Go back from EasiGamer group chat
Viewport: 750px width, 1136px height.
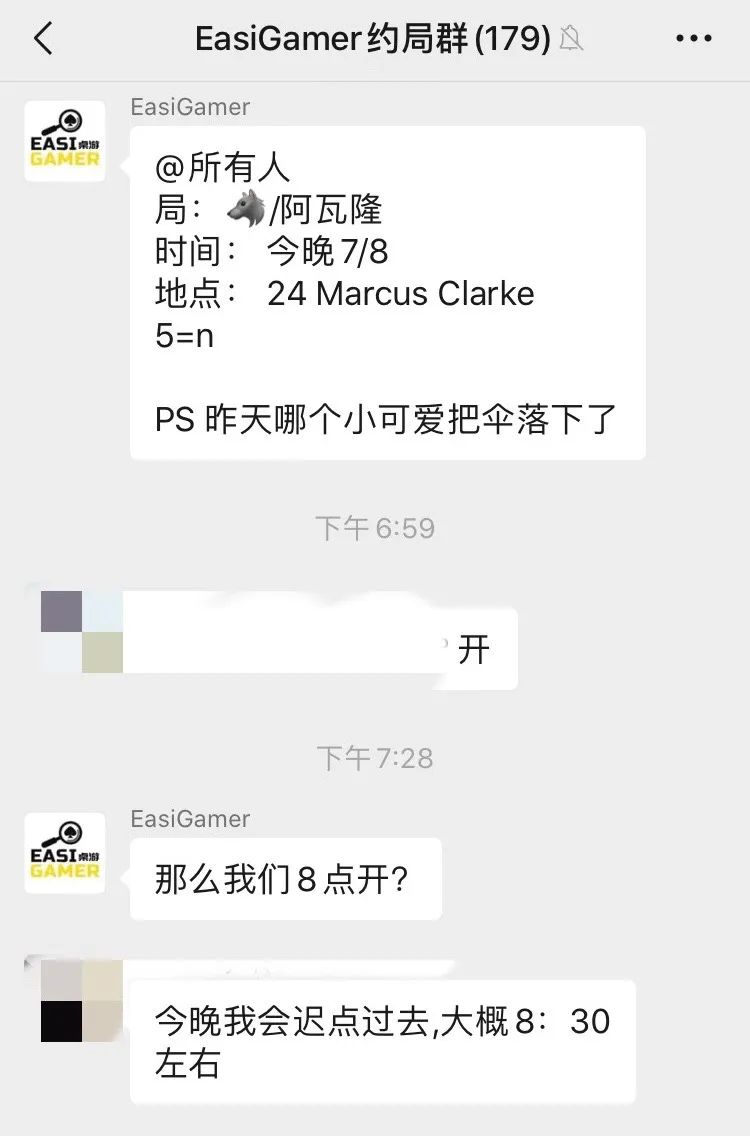(42, 39)
